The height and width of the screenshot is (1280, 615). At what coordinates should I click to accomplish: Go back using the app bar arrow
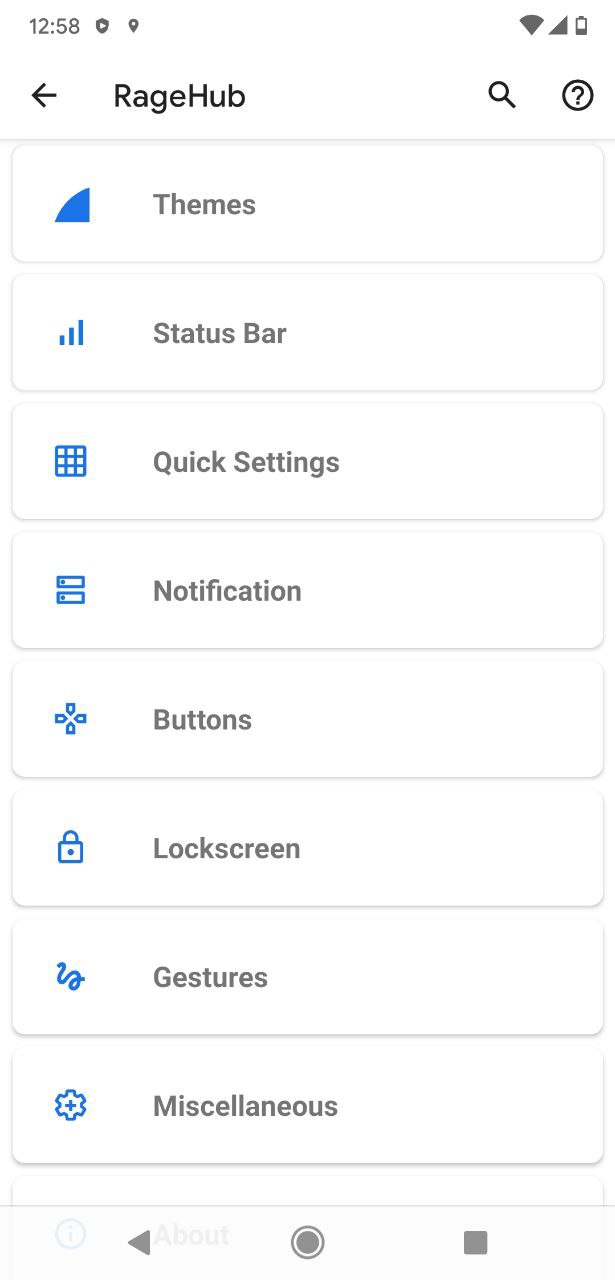tap(44, 96)
